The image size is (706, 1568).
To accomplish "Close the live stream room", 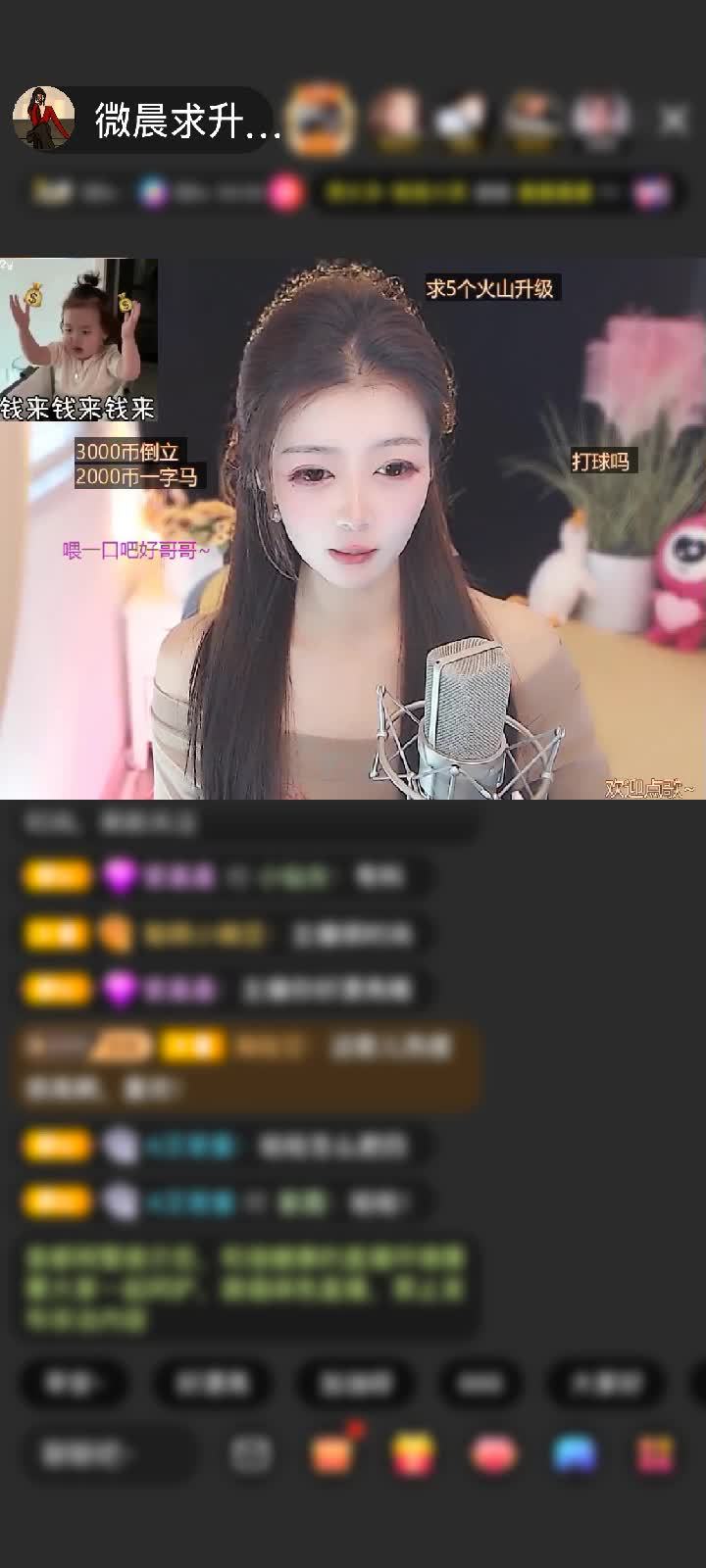I will [x=674, y=121].
